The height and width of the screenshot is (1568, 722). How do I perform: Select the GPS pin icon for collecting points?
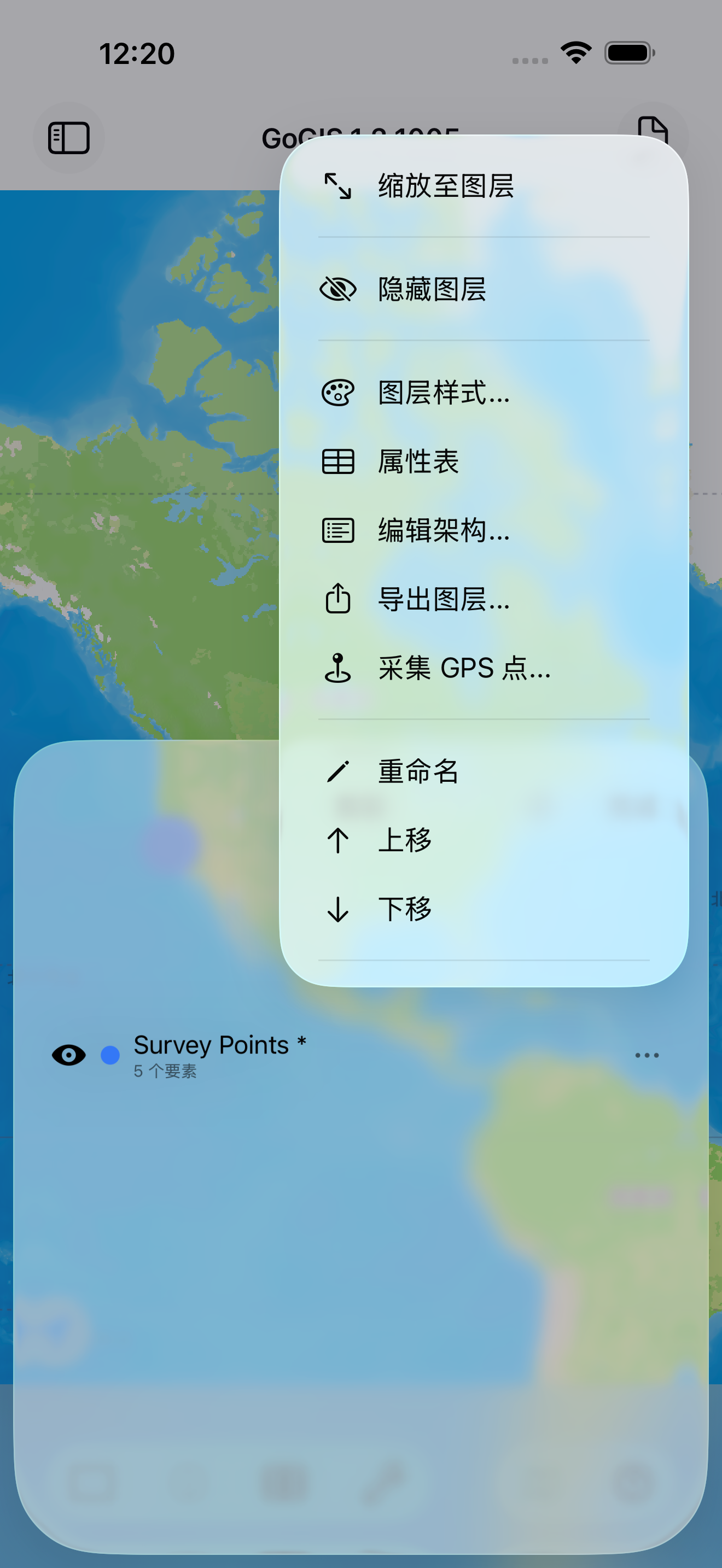(339, 669)
